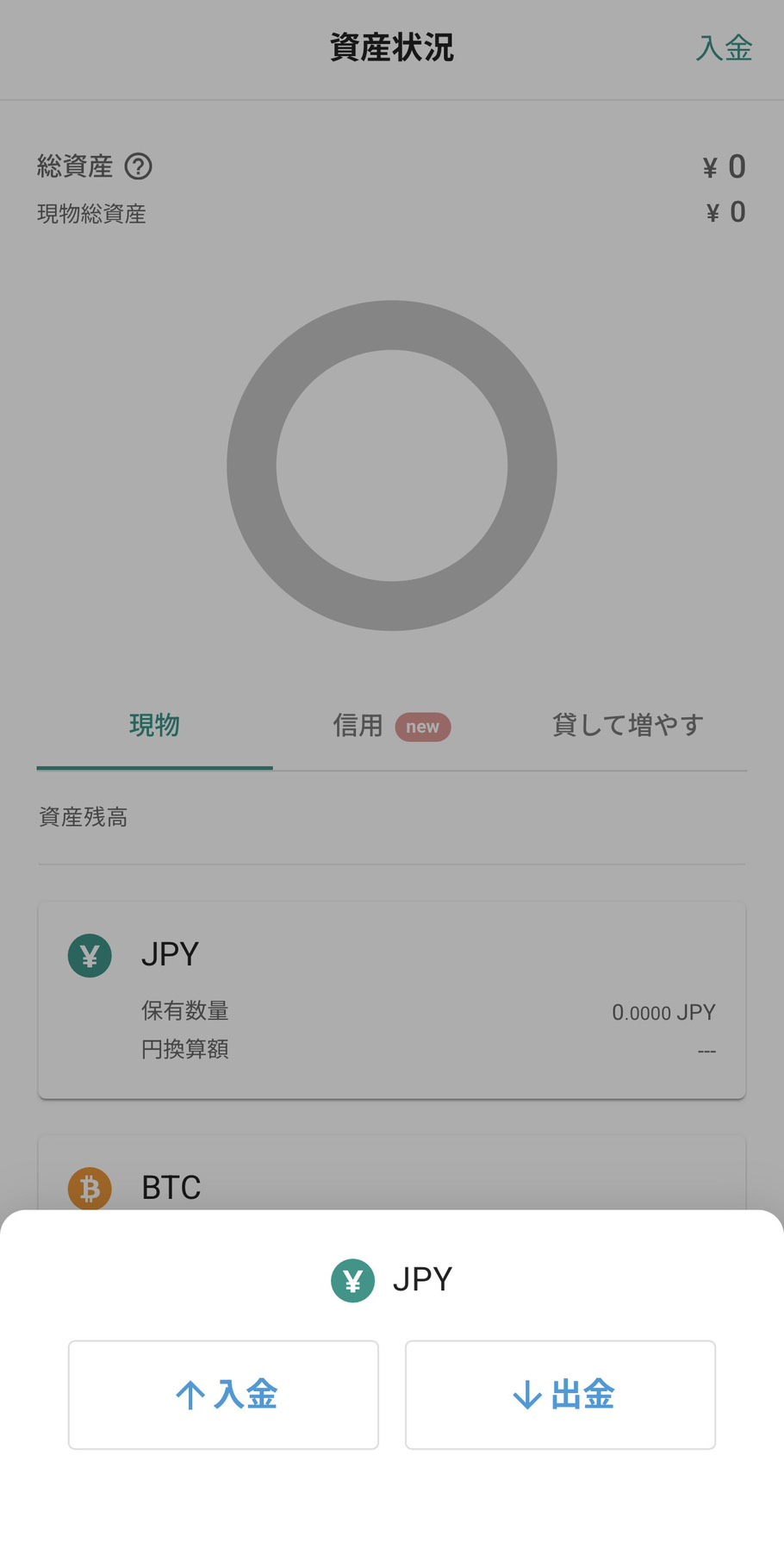
Task: Open the 入金 deposit link top right
Action: [724, 49]
